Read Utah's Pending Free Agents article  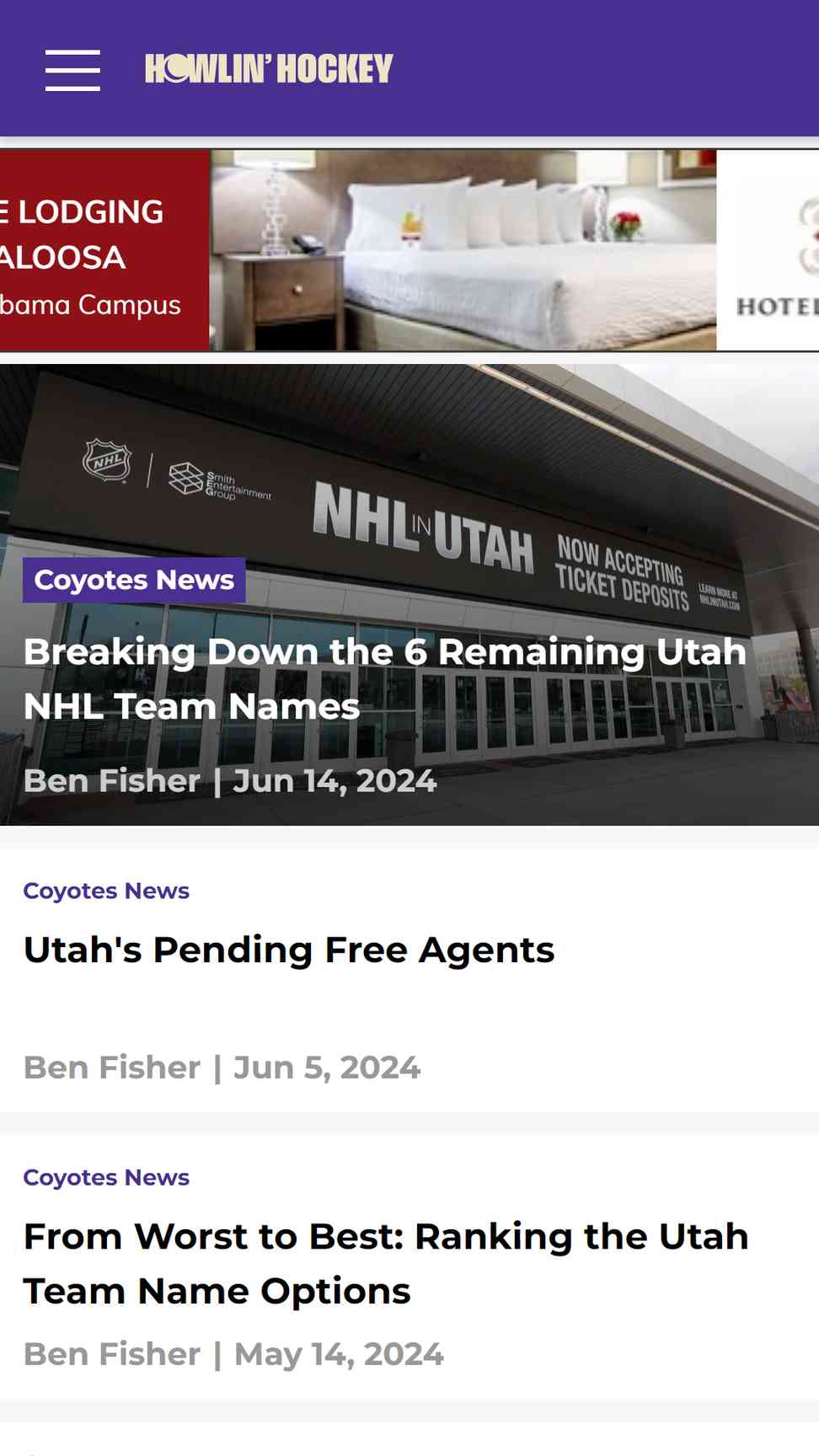(x=289, y=950)
